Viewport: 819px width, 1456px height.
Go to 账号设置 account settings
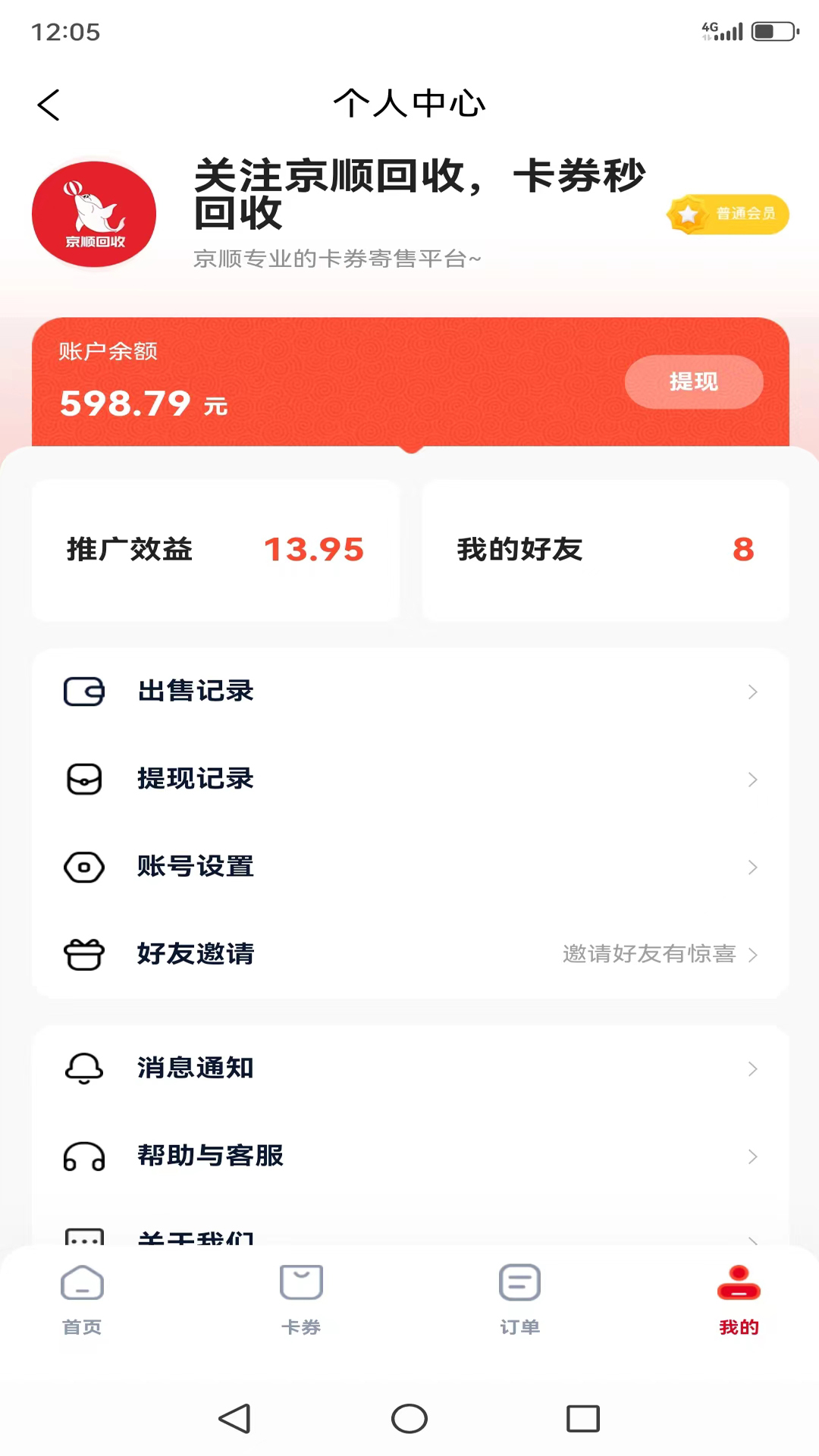tap(409, 867)
